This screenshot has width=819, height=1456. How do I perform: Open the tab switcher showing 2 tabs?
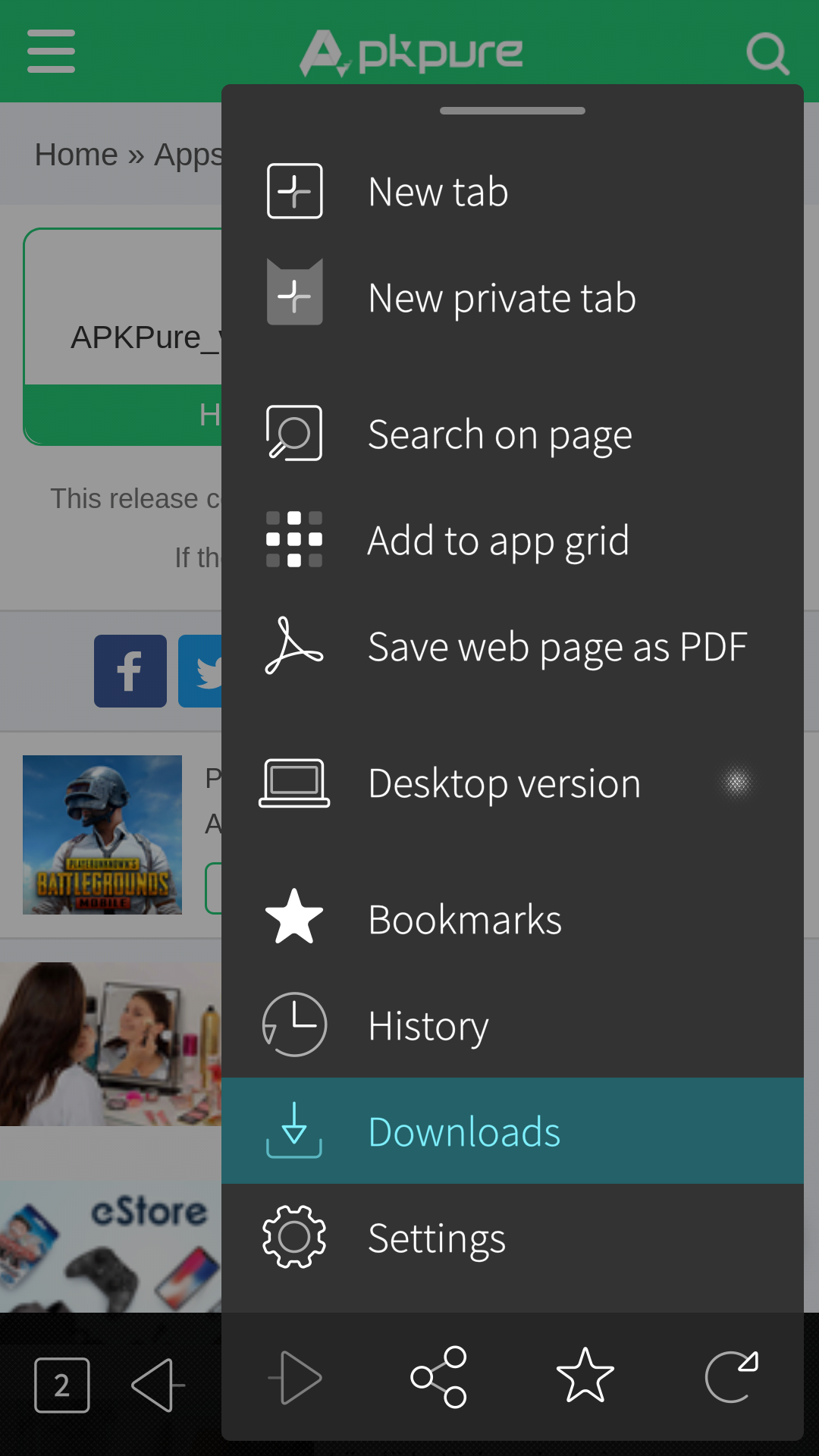62,1385
